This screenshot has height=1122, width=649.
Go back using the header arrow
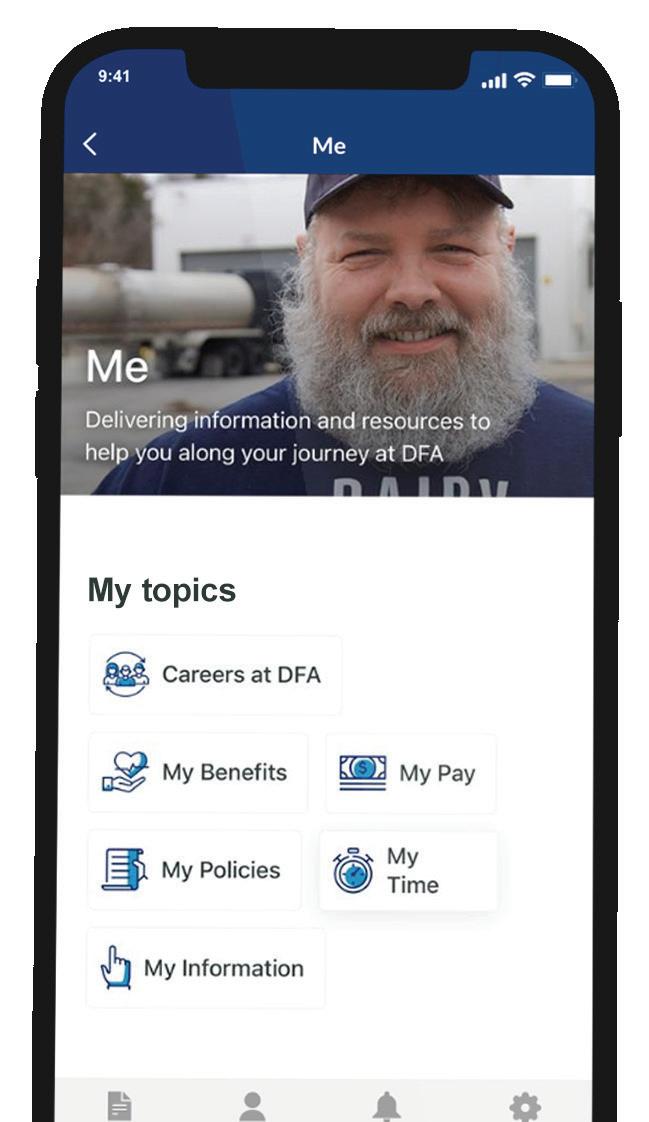(x=90, y=145)
